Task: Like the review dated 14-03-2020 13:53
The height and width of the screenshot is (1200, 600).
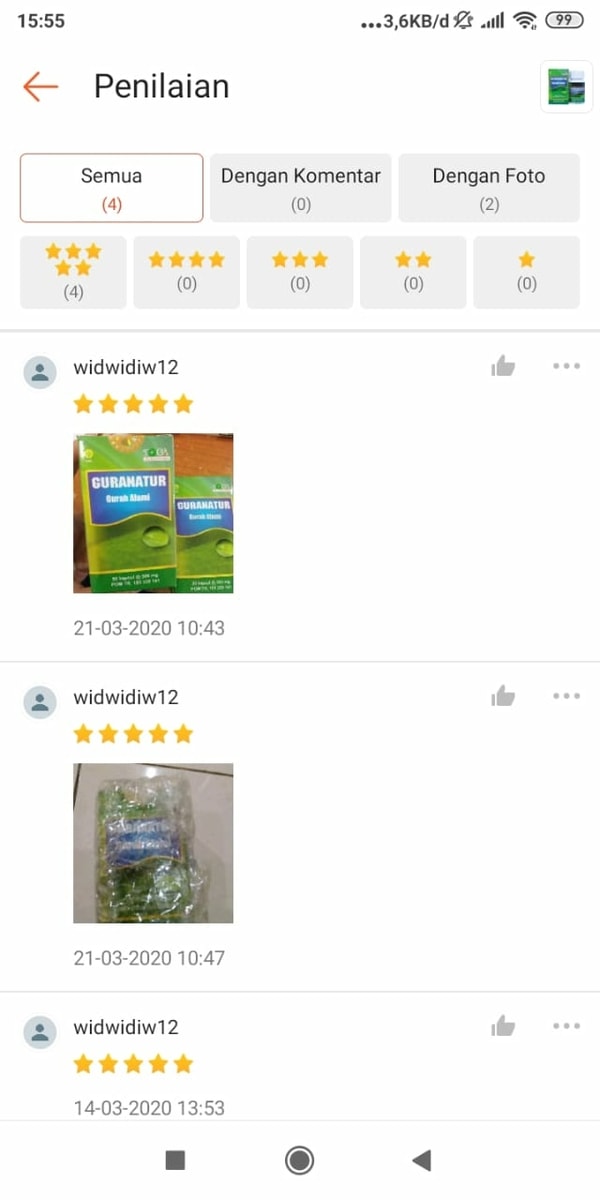Action: (503, 1027)
